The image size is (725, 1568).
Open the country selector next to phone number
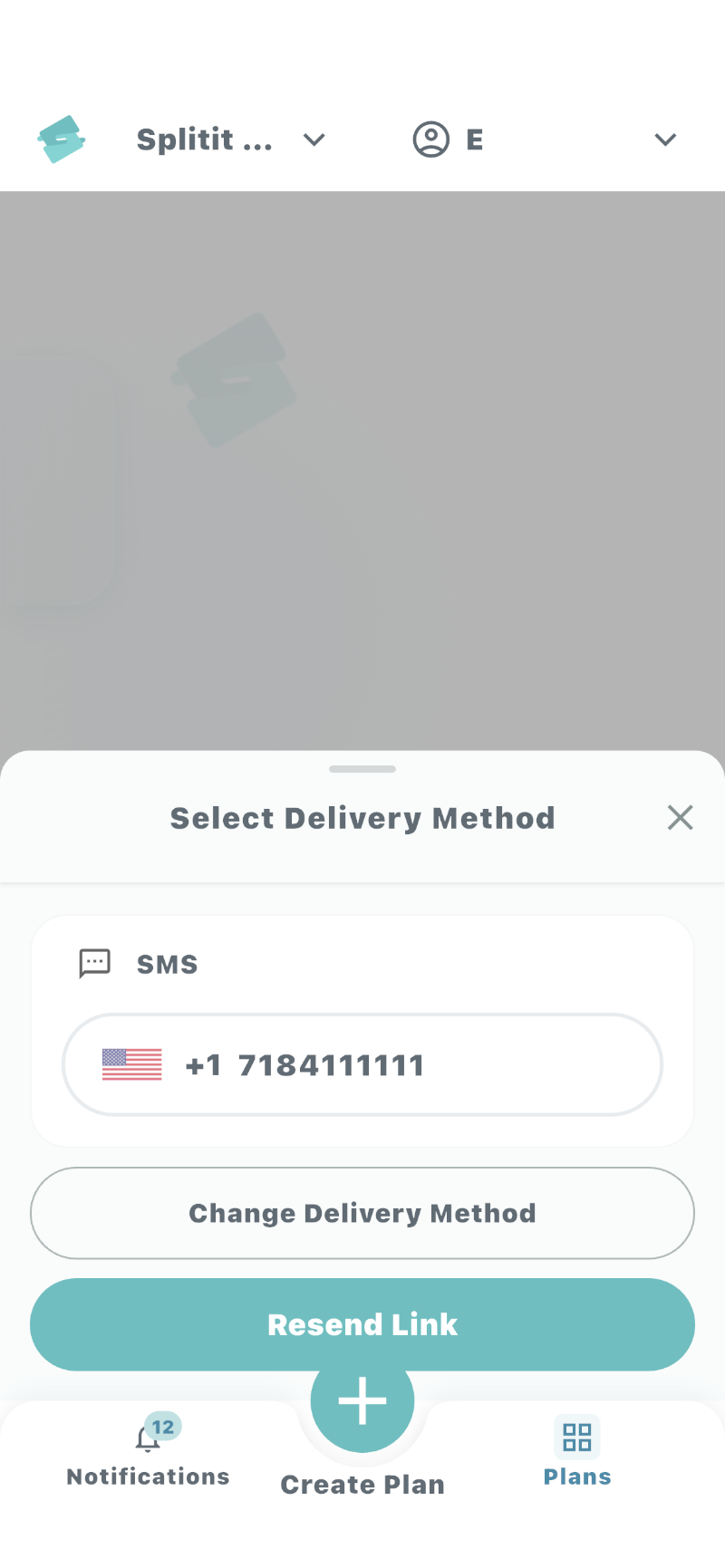[x=130, y=1064]
